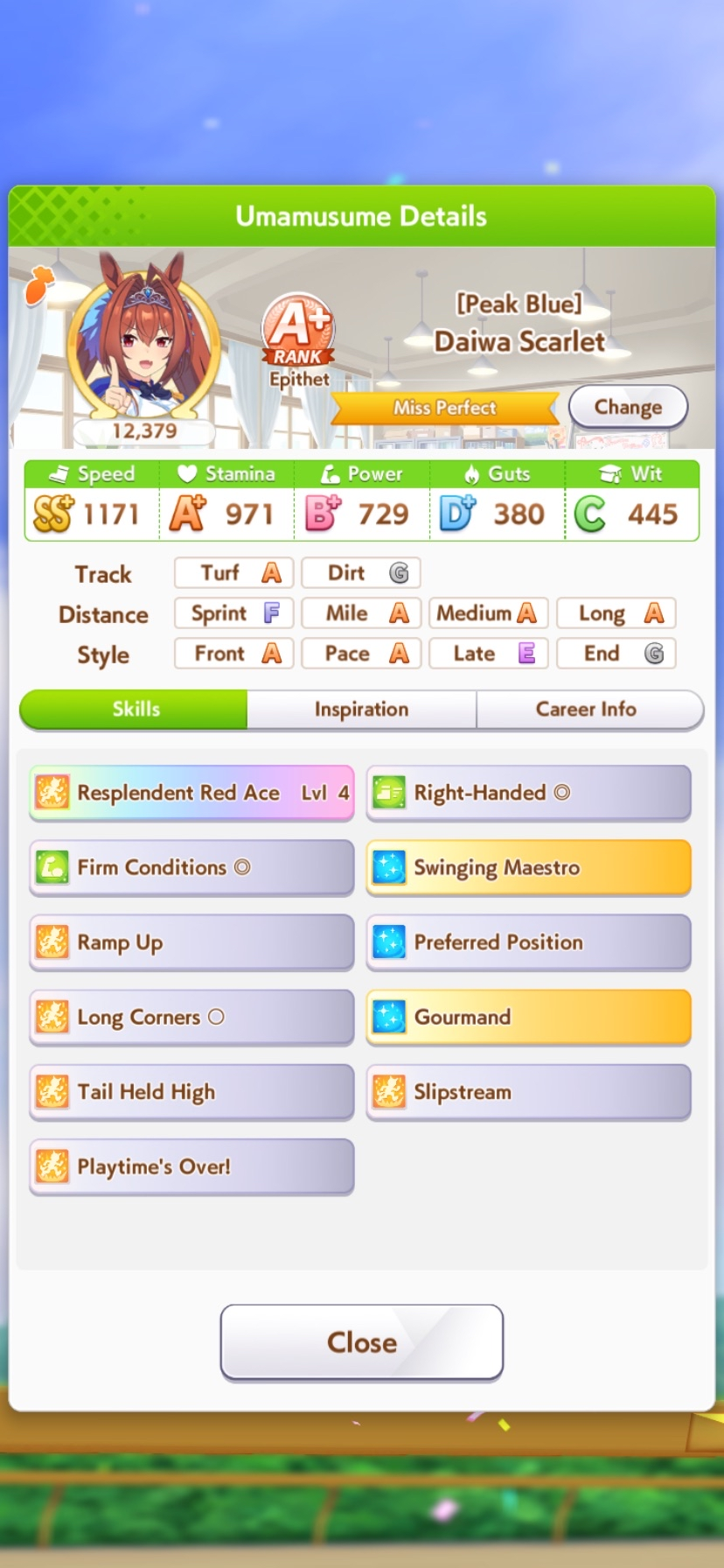Close the Umamusume Details dialog
Viewport: 724px width, 1568px height.
point(362,1341)
